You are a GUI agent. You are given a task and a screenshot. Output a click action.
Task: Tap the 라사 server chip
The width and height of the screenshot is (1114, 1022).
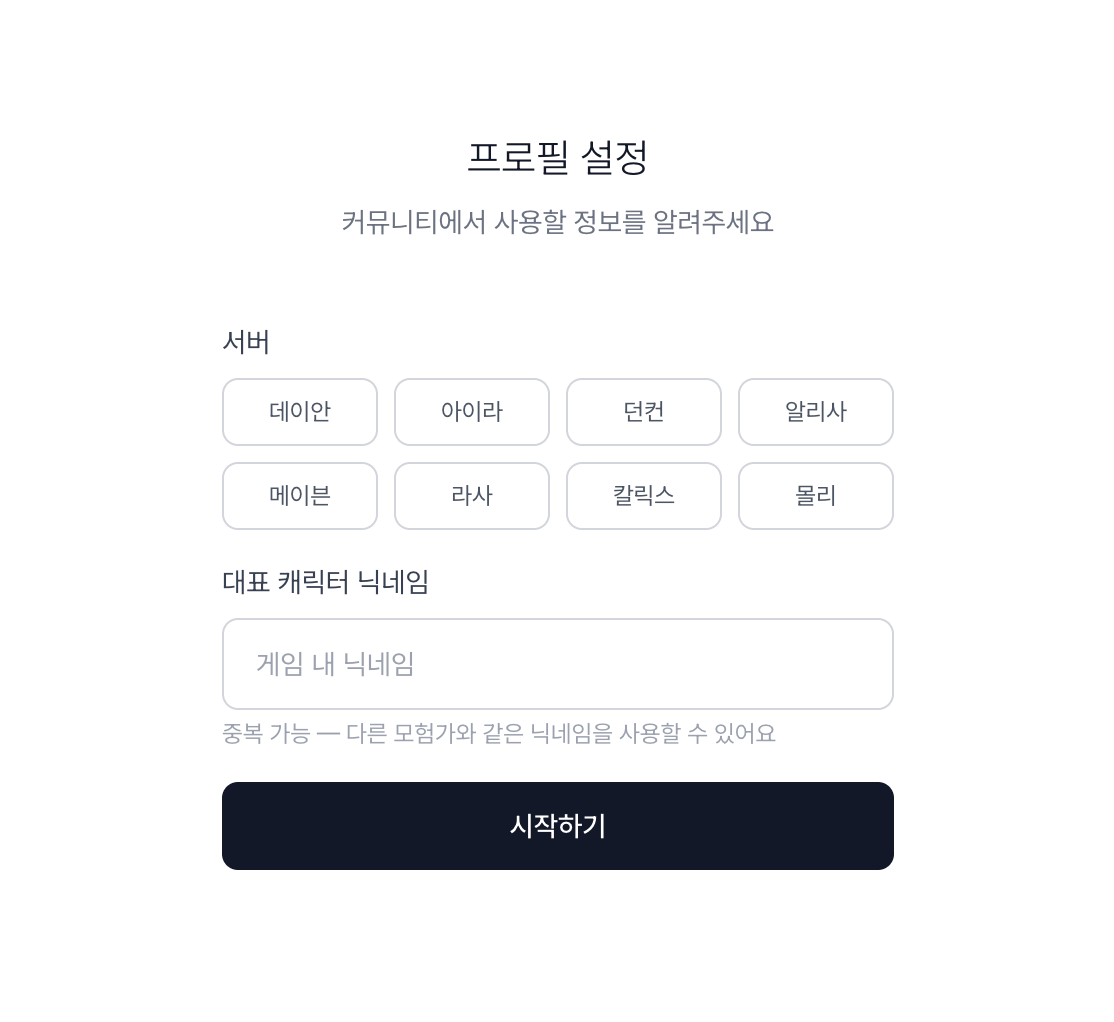point(472,496)
